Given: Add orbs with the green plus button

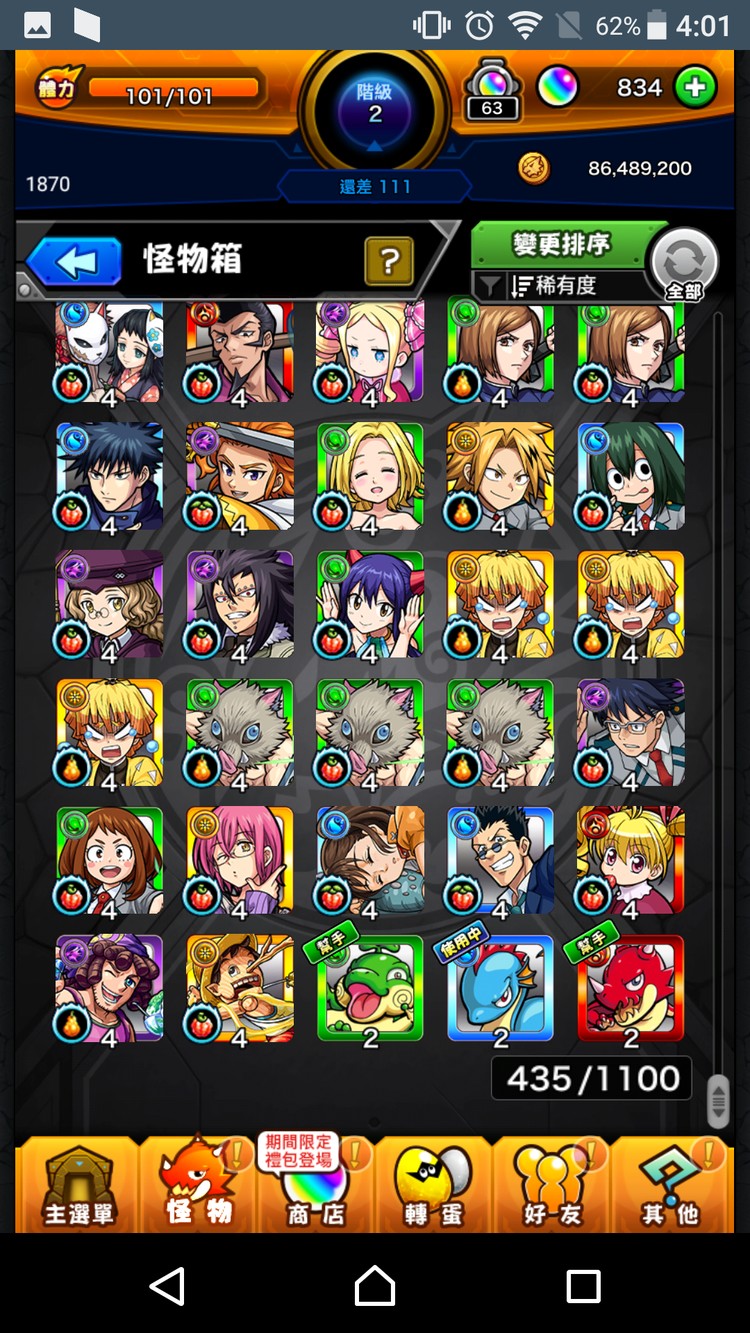Looking at the screenshot, I should coord(694,88).
